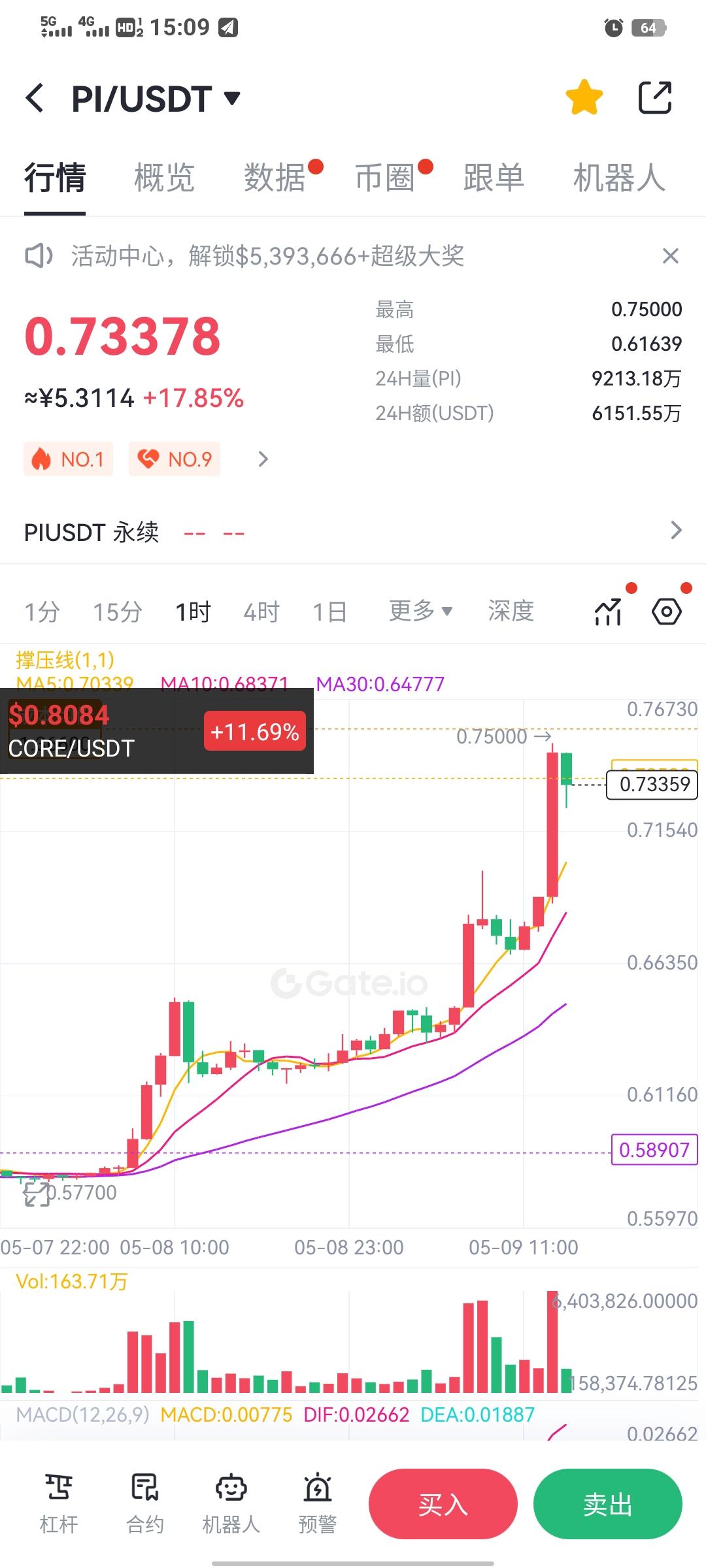The image size is (706, 1568).
Task: Open the PI/USDT pair dropdown
Action: [x=156, y=99]
